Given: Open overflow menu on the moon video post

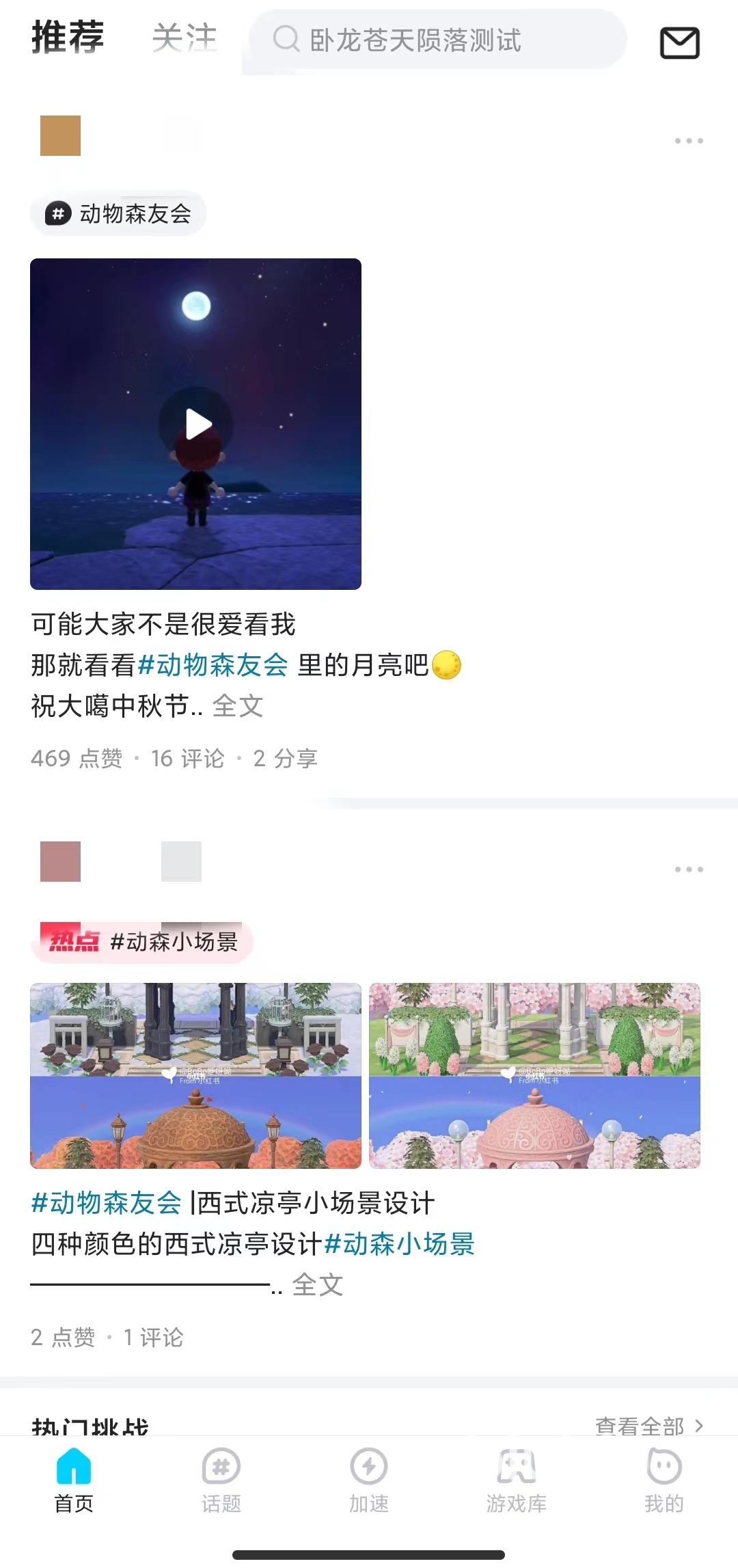Looking at the screenshot, I should click(688, 141).
